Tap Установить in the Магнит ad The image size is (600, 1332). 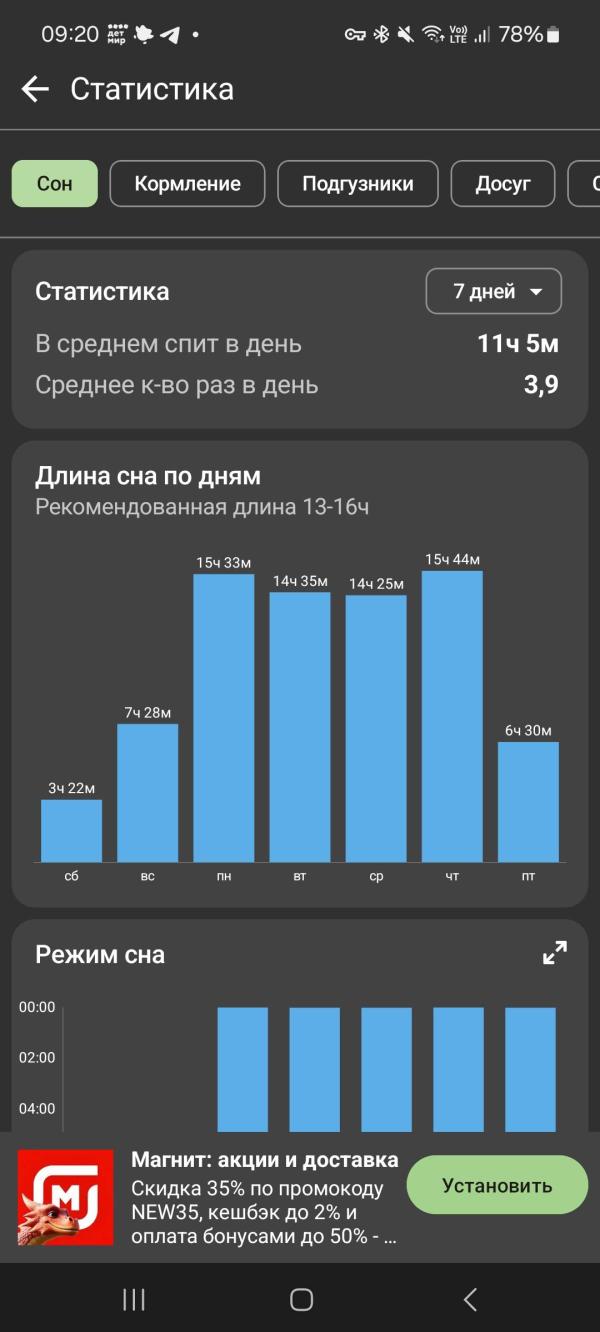coord(497,1185)
